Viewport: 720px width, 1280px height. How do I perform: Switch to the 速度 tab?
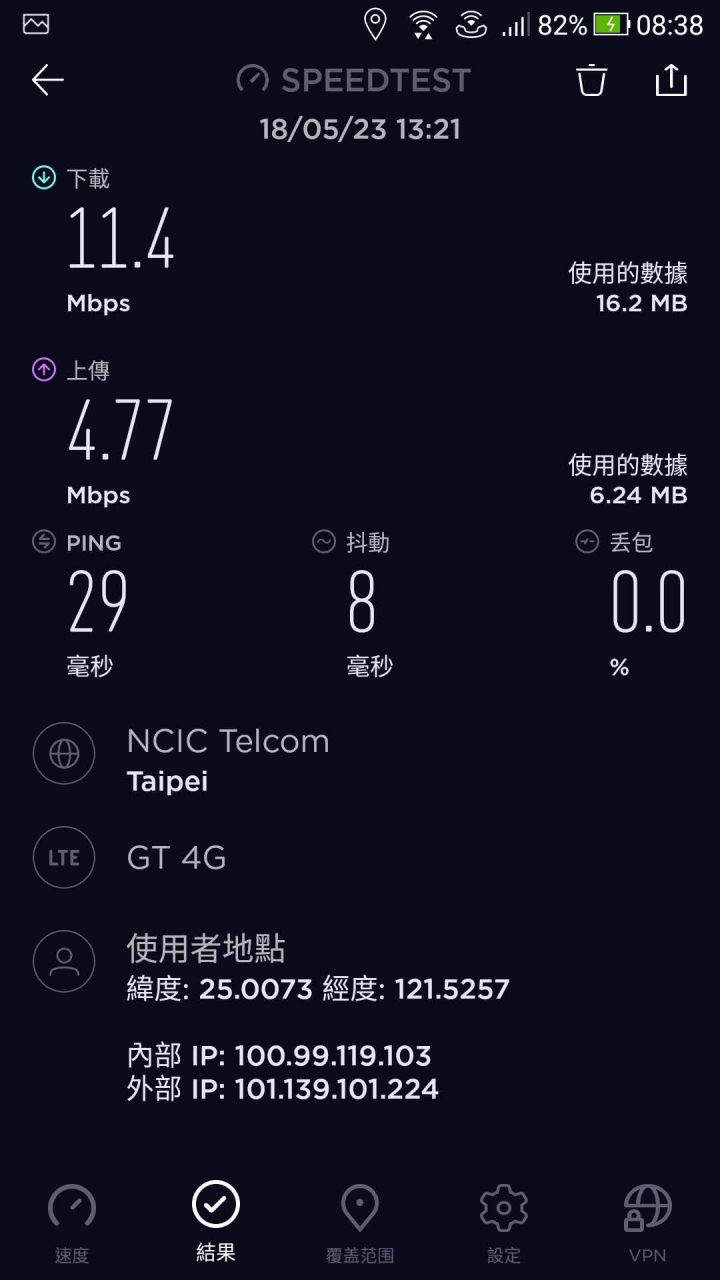(72, 1223)
